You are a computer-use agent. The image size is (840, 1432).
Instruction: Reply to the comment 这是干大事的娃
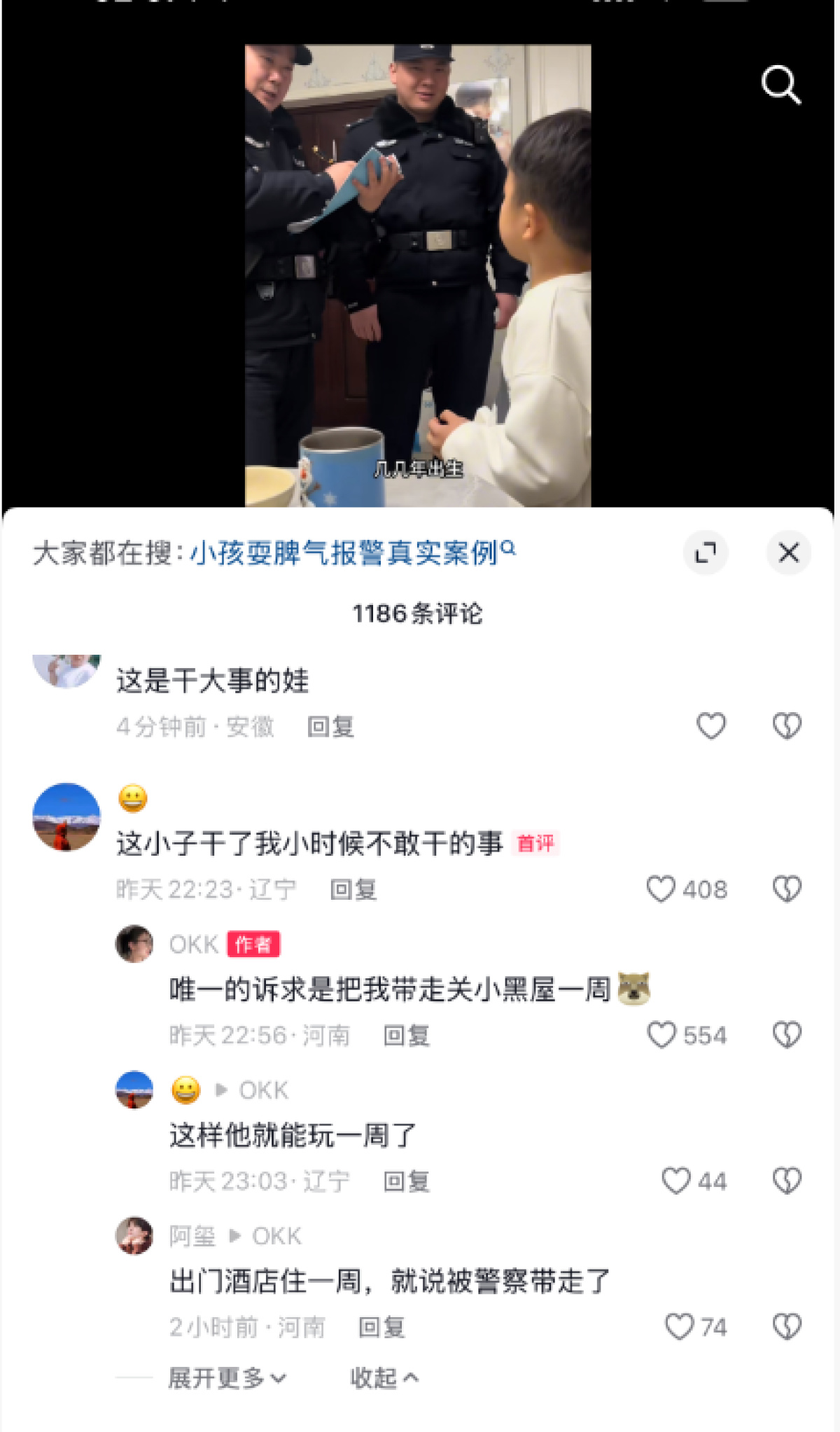tap(330, 727)
